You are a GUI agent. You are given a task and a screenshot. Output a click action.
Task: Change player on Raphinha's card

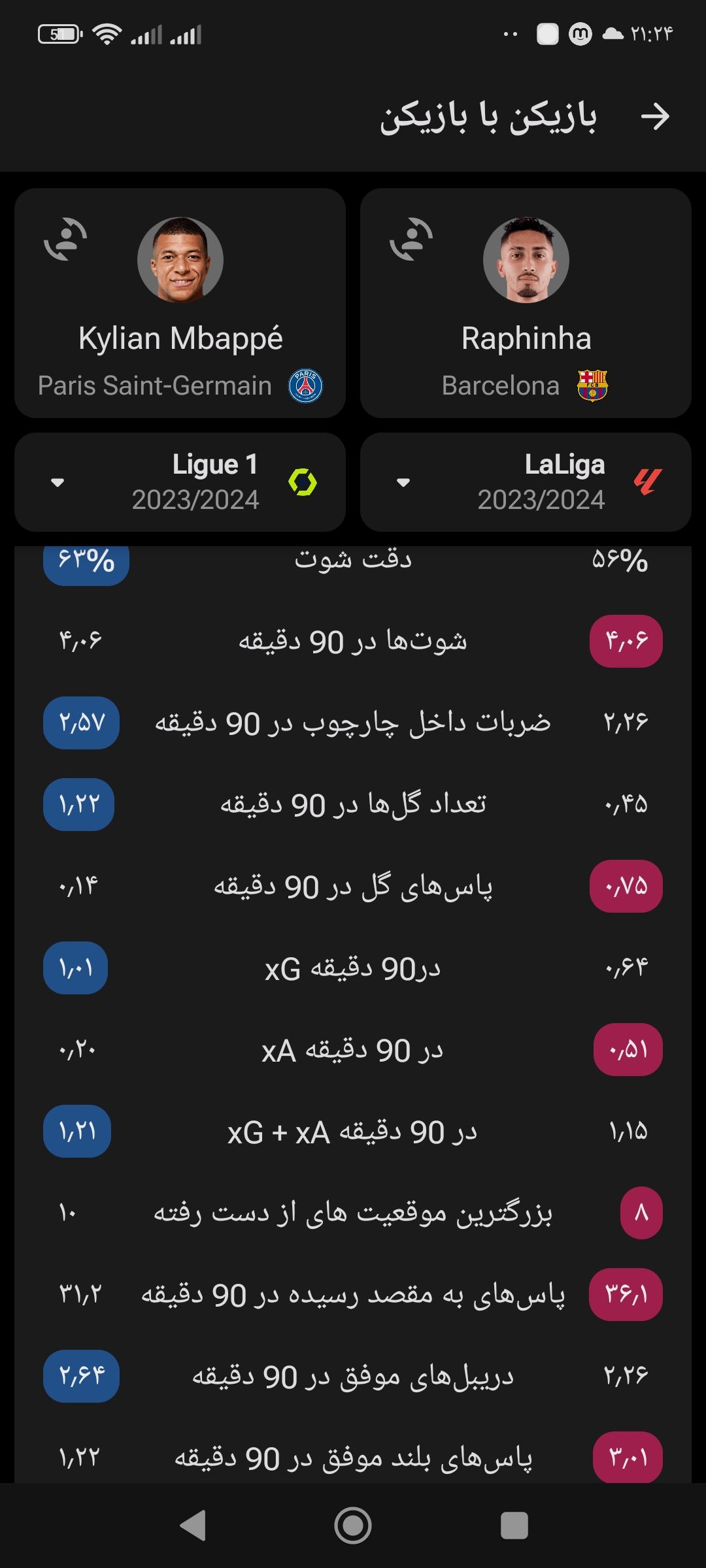click(411, 239)
